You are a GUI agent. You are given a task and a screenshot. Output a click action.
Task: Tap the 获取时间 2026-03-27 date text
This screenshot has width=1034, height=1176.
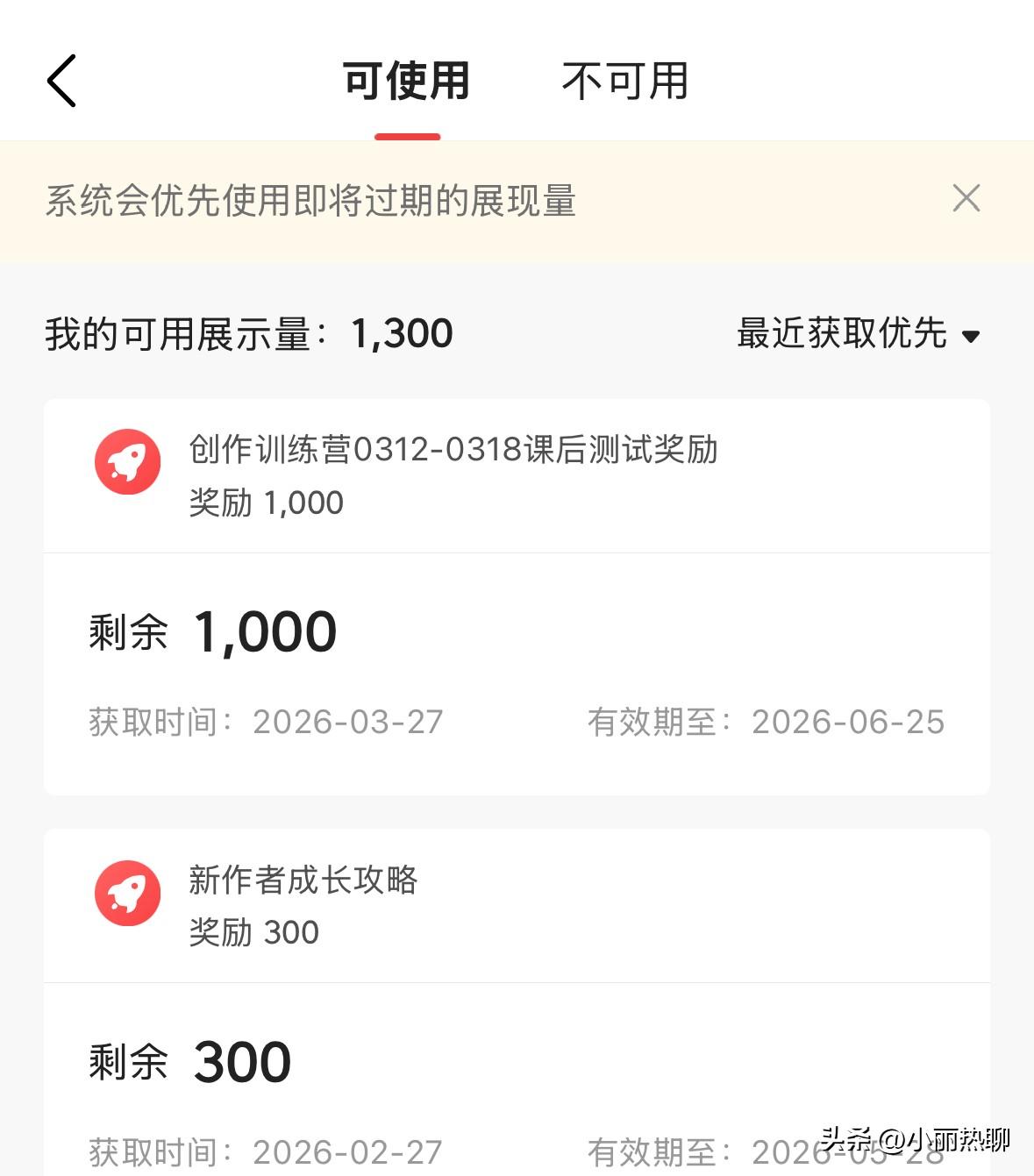tap(263, 722)
